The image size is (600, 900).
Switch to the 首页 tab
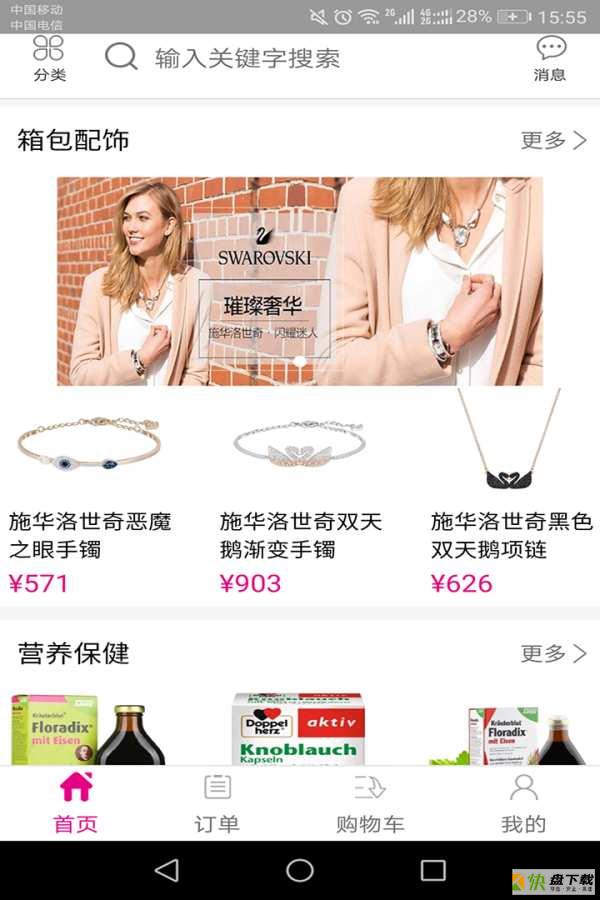76,803
